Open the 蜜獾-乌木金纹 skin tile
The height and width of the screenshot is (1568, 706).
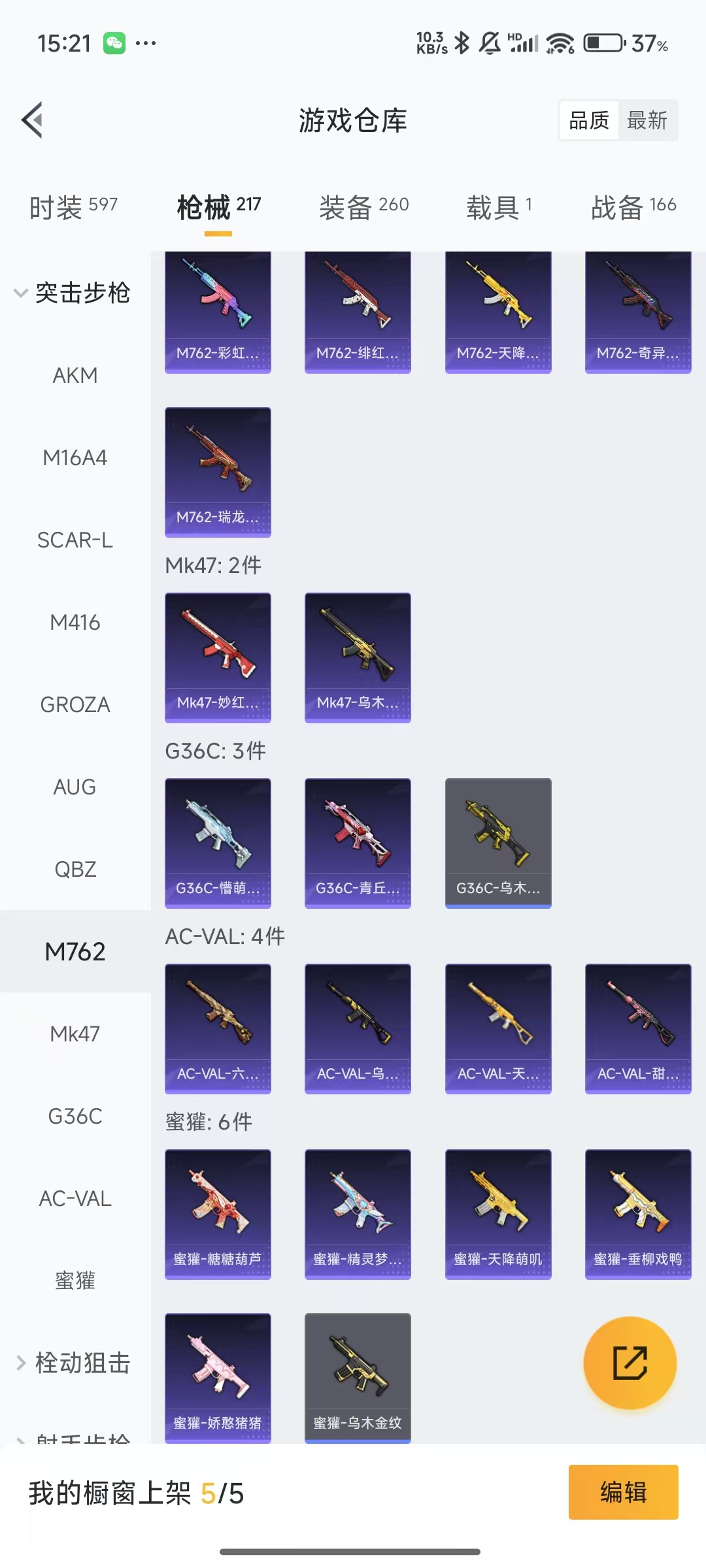pyautogui.click(x=358, y=1377)
